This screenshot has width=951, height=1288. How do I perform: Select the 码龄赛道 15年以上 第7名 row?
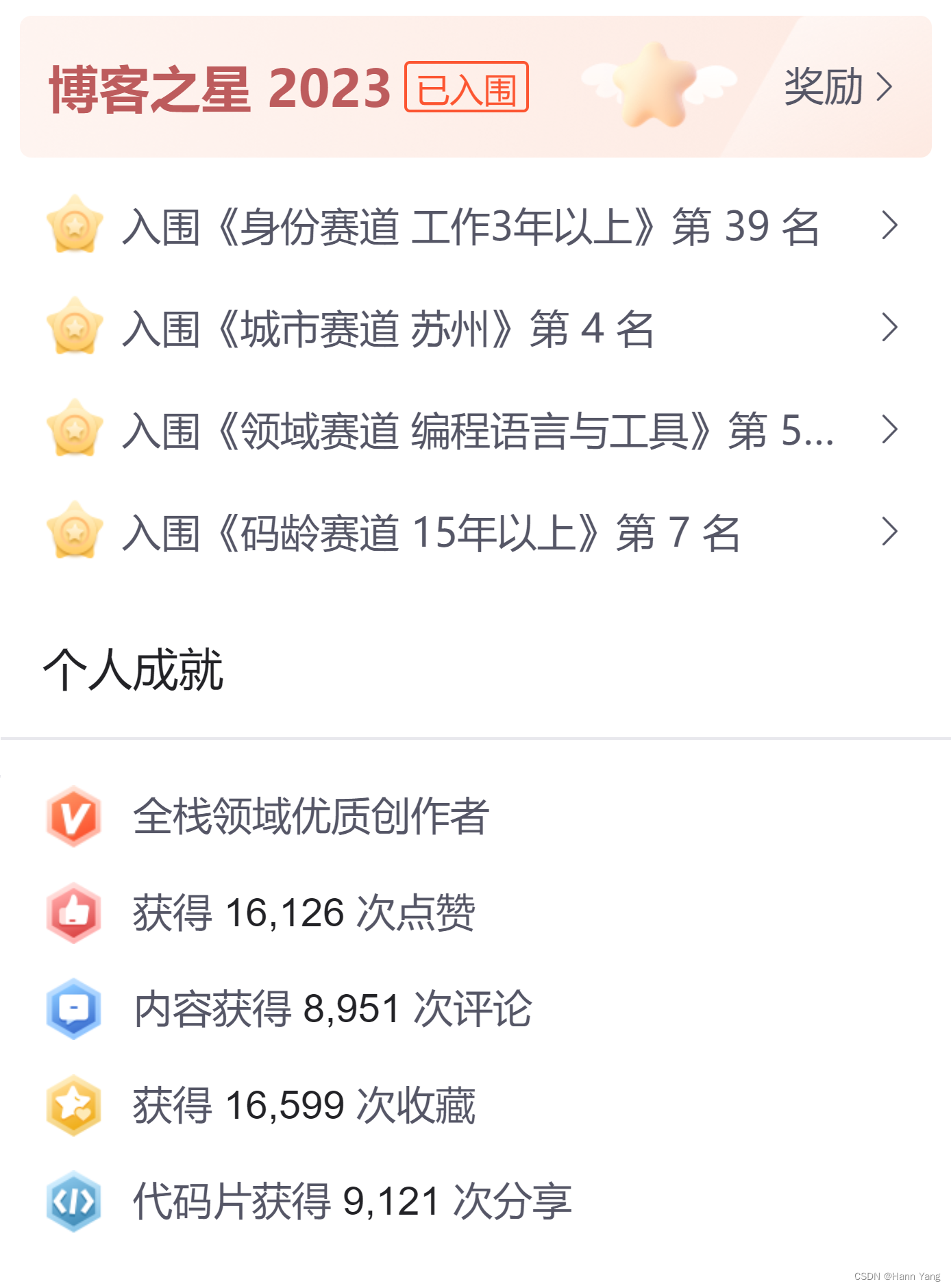click(x=431, y=533)
